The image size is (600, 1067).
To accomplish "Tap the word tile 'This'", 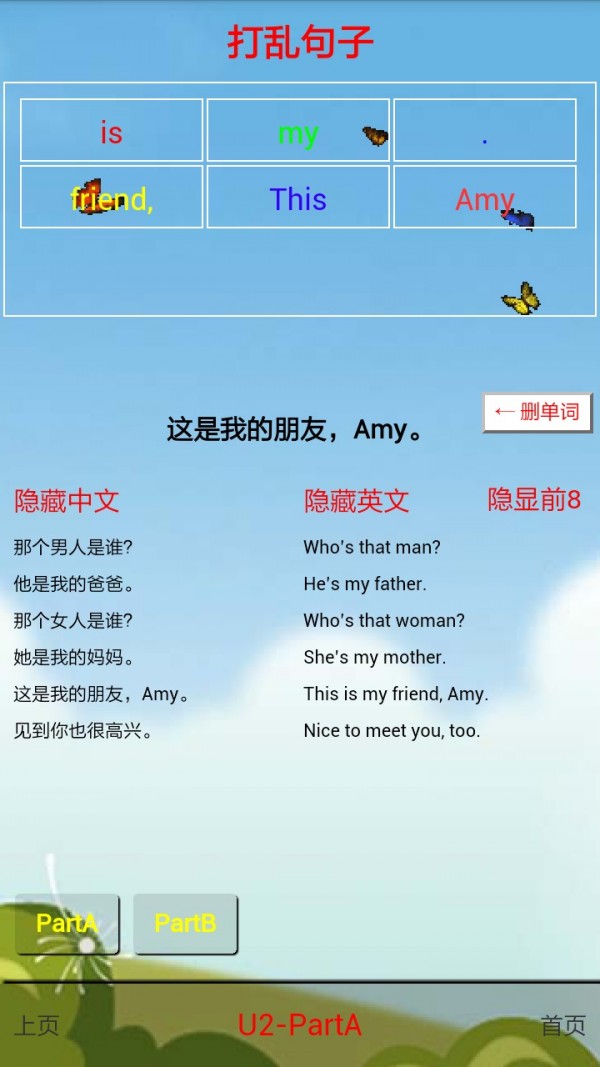I will (298, 198).
